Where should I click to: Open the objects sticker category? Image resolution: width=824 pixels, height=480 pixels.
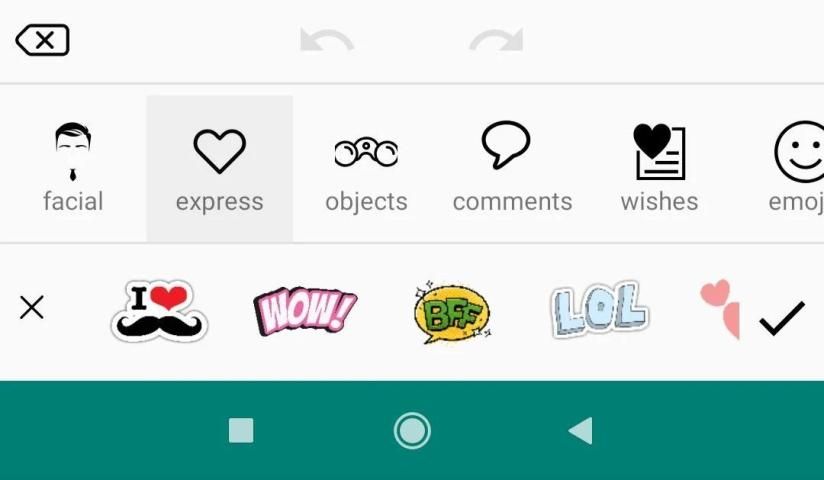(x=366, y=168)
